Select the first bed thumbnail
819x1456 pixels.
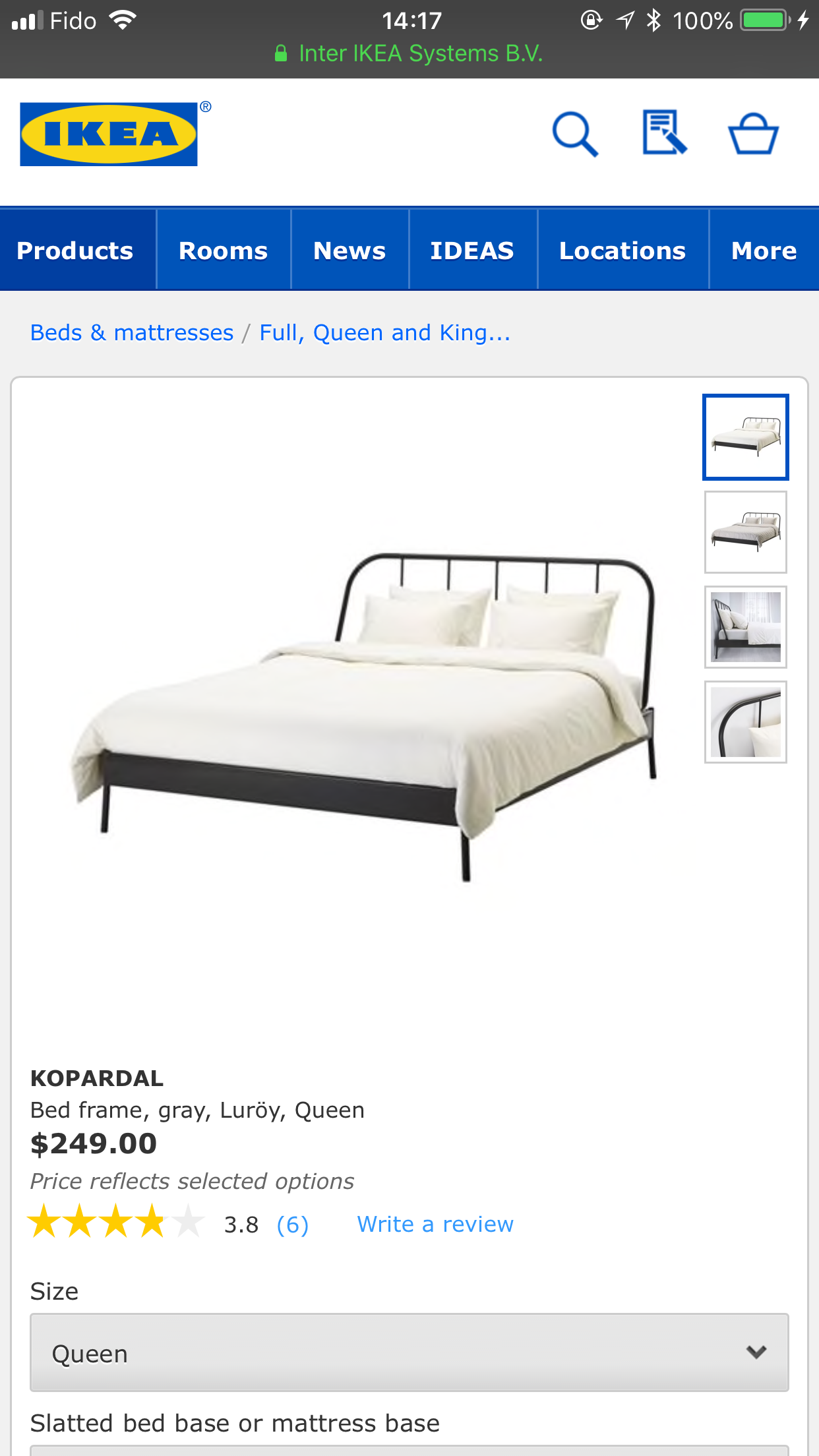[745, 437]
